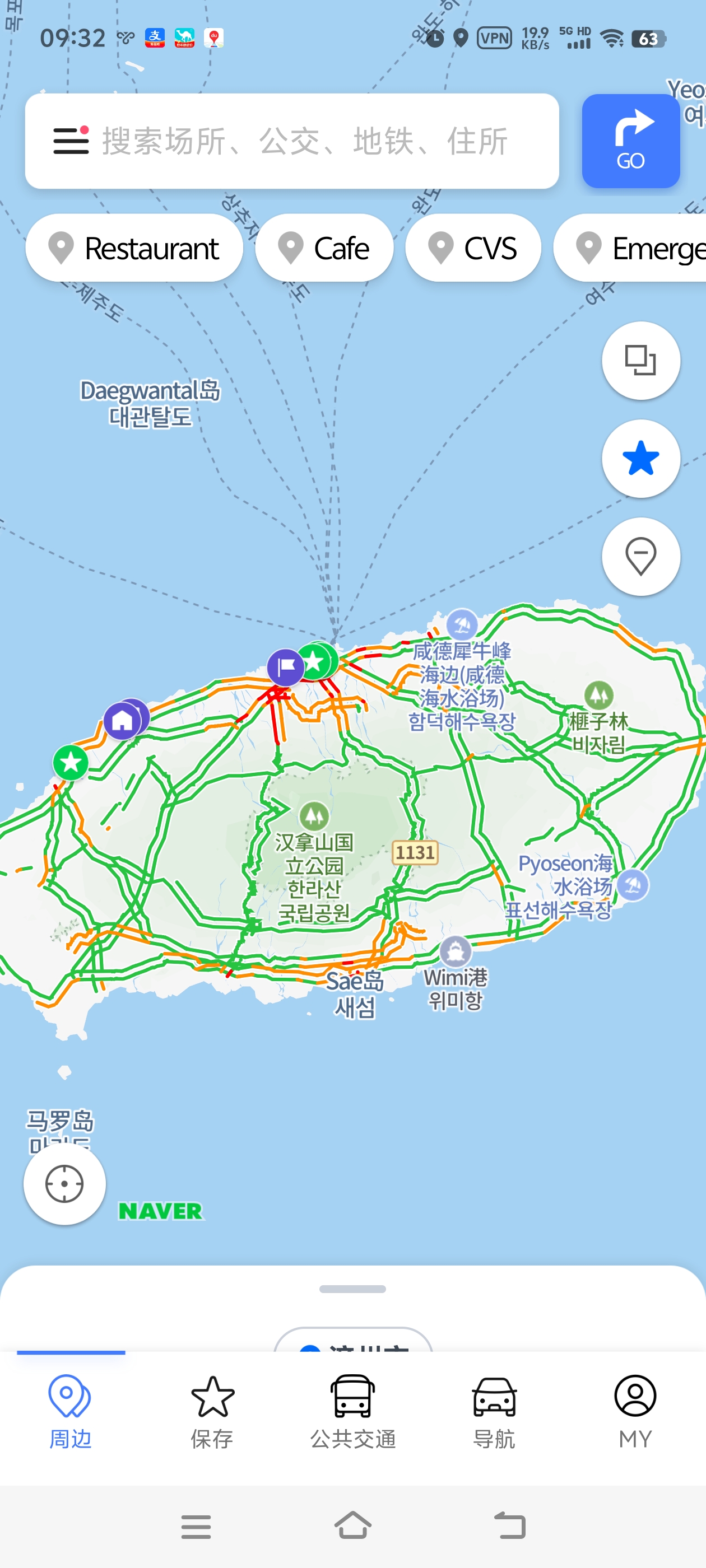Select the 周边 nearby tab
Viewport: 706px width, 1568px height.
pyautogui.click(x=71, y=1412)
